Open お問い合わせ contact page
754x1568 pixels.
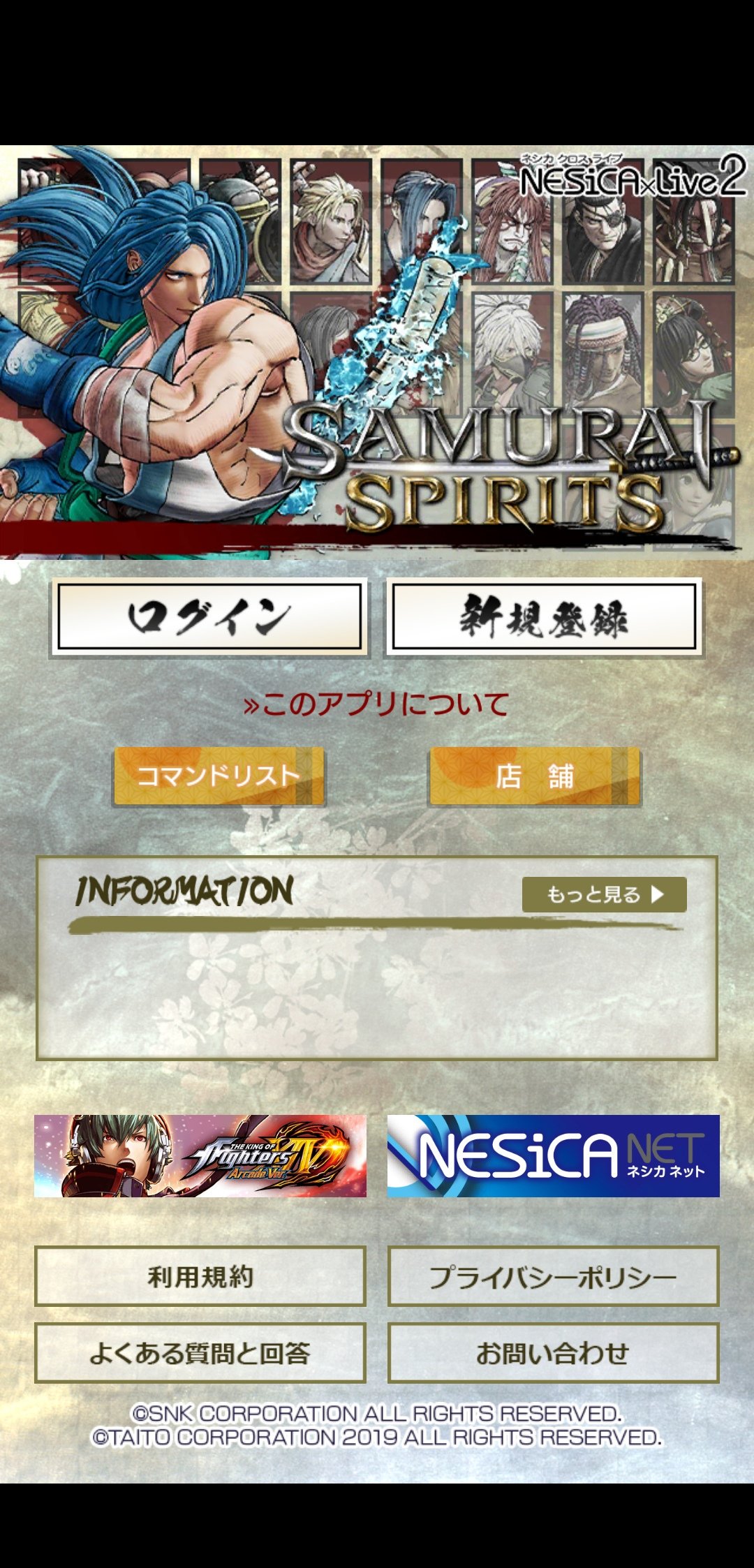tap(554, 1353)
